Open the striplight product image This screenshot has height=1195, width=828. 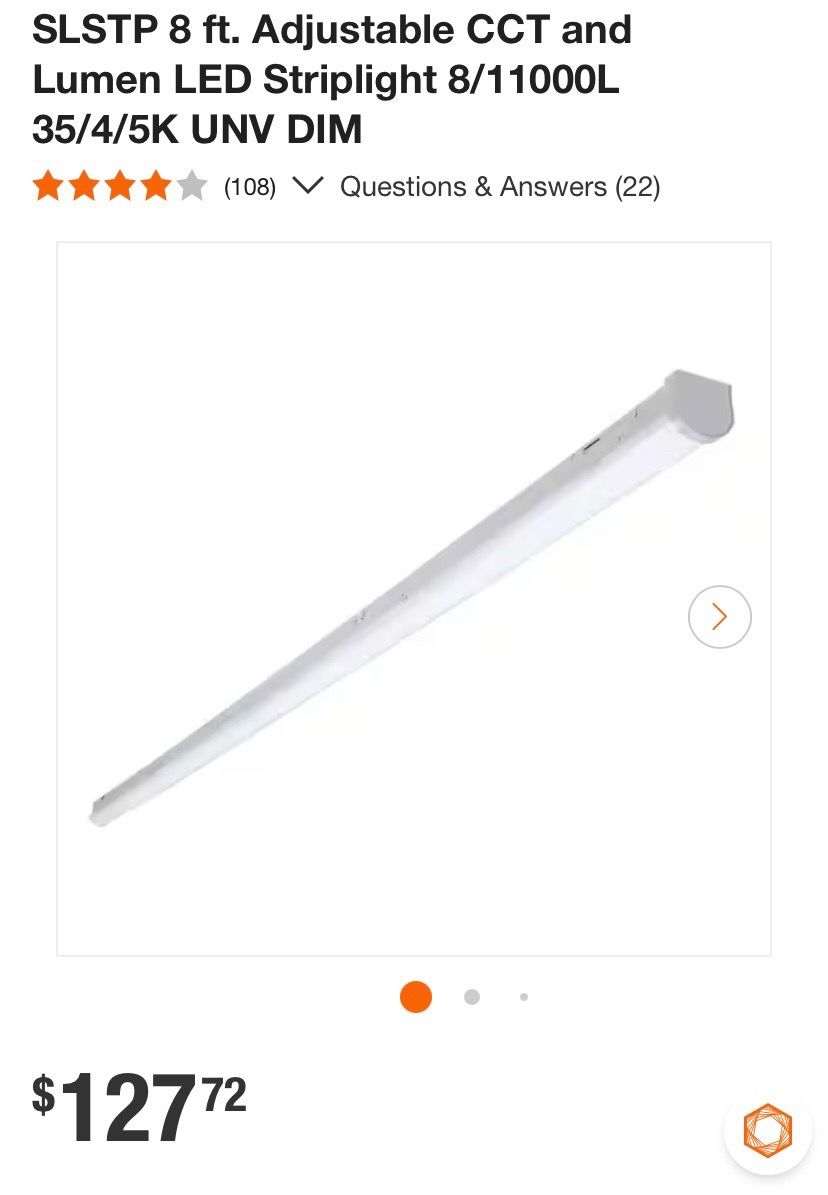[414, 599]
